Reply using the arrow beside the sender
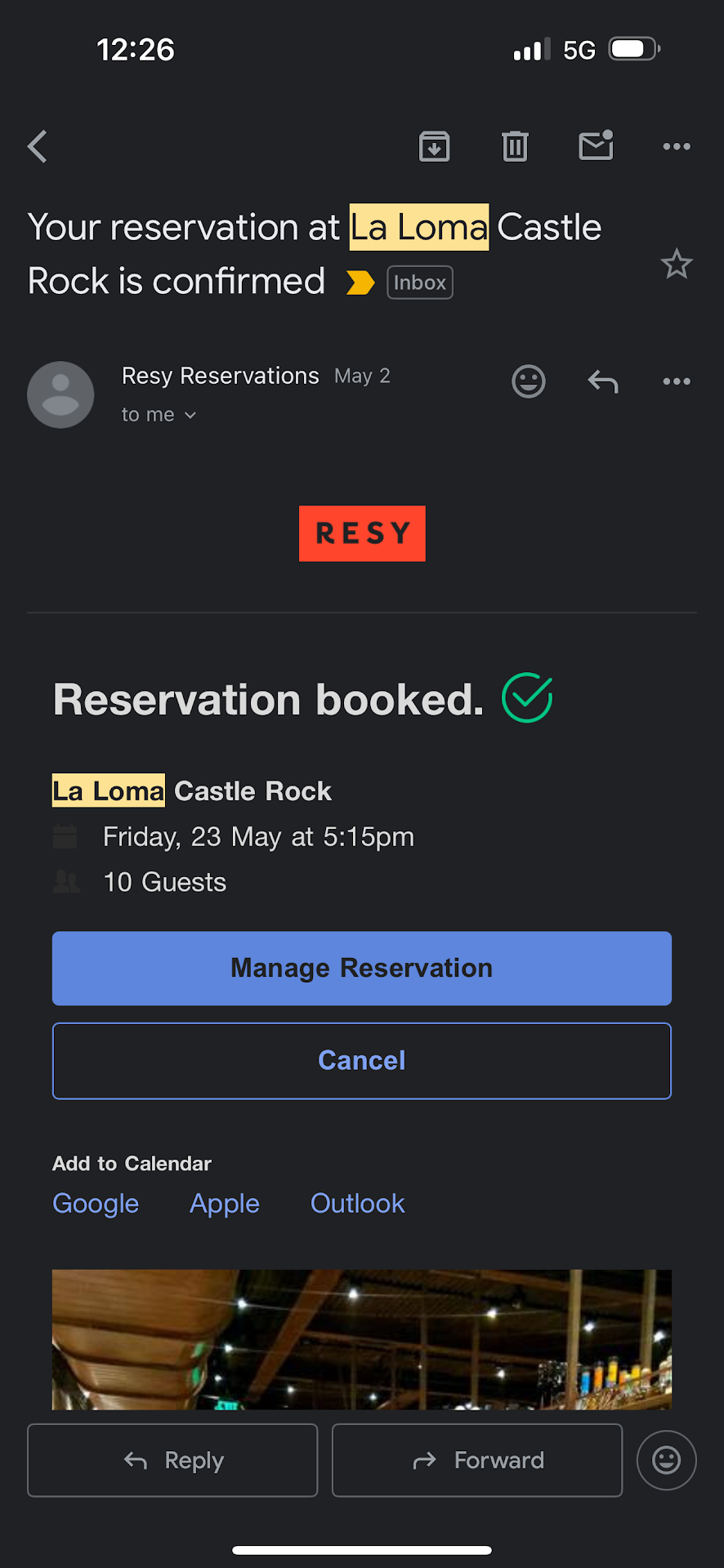Screen dimensions: 724x1568 click(x=603, y=381)
